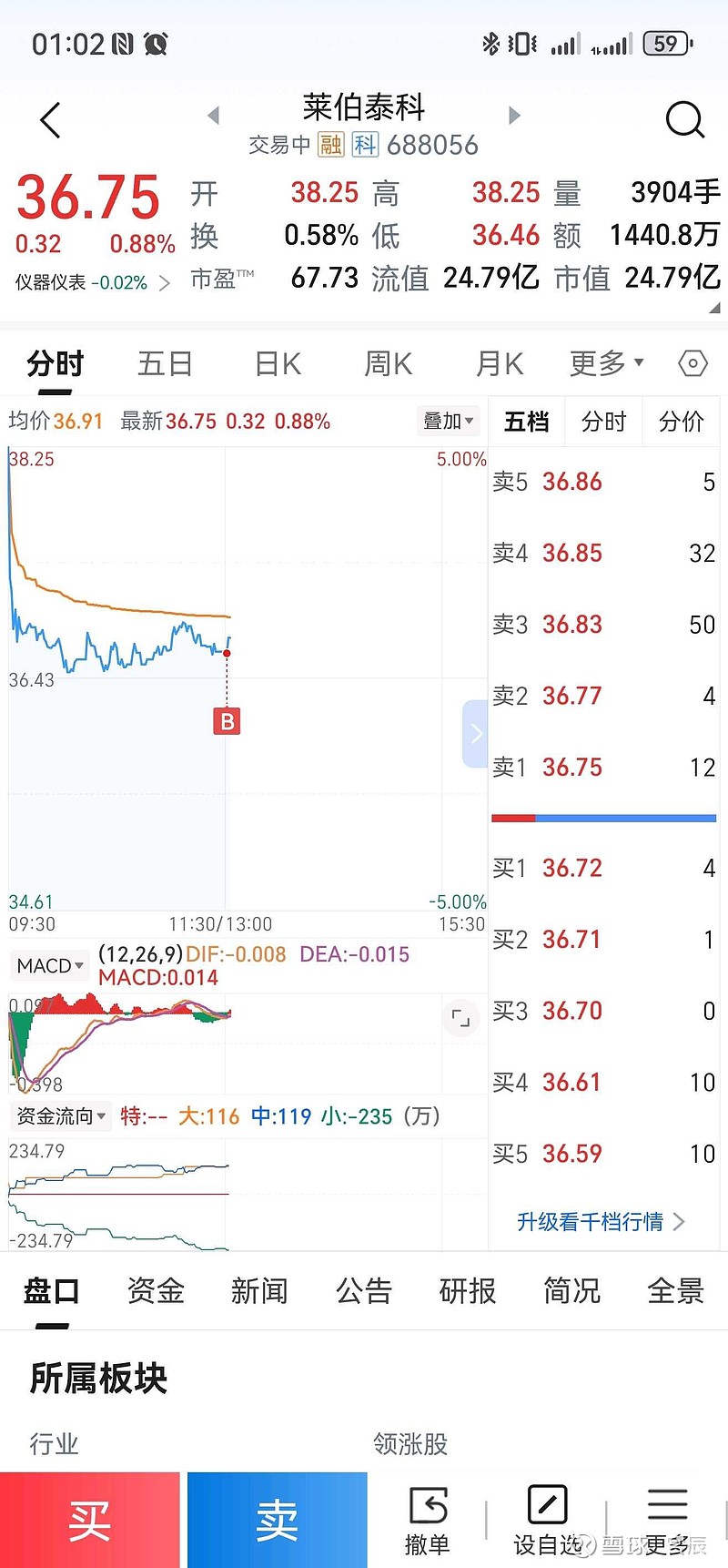Tap the red 买 buy button
Screen dimensions: 728x1568
pyautogui.click(x=89, y=1520)
